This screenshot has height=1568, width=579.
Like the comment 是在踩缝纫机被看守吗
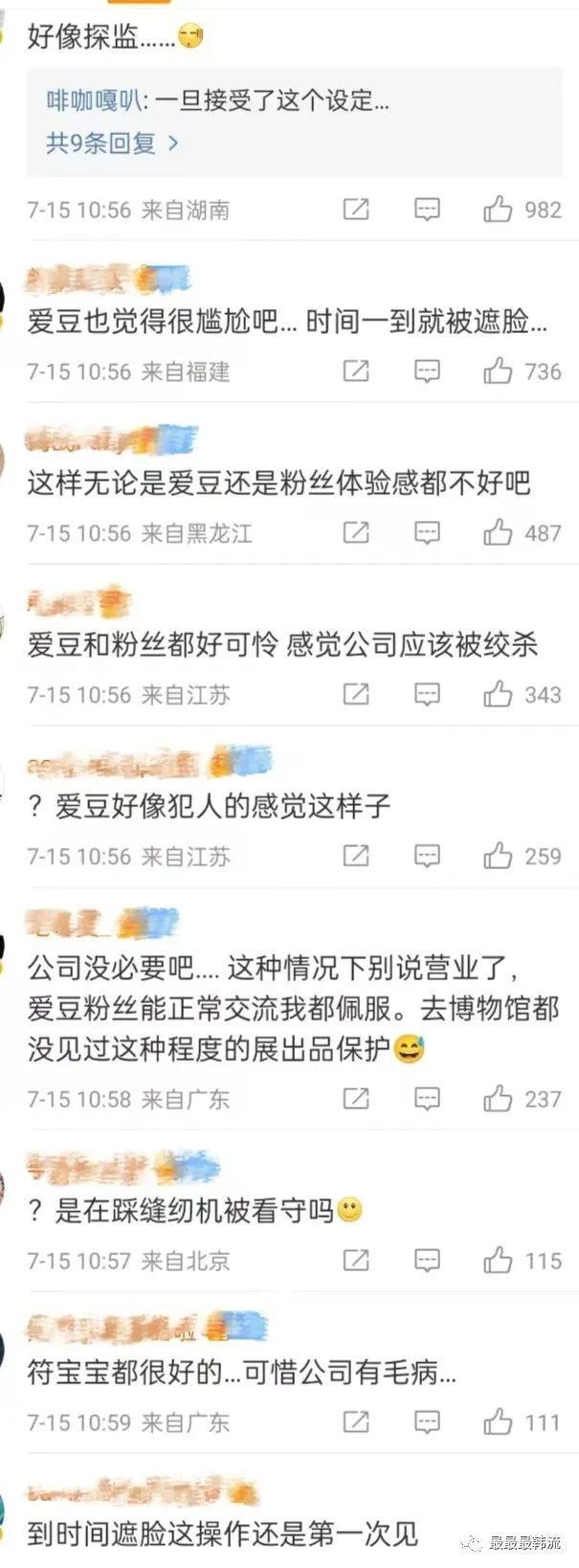498,1260
